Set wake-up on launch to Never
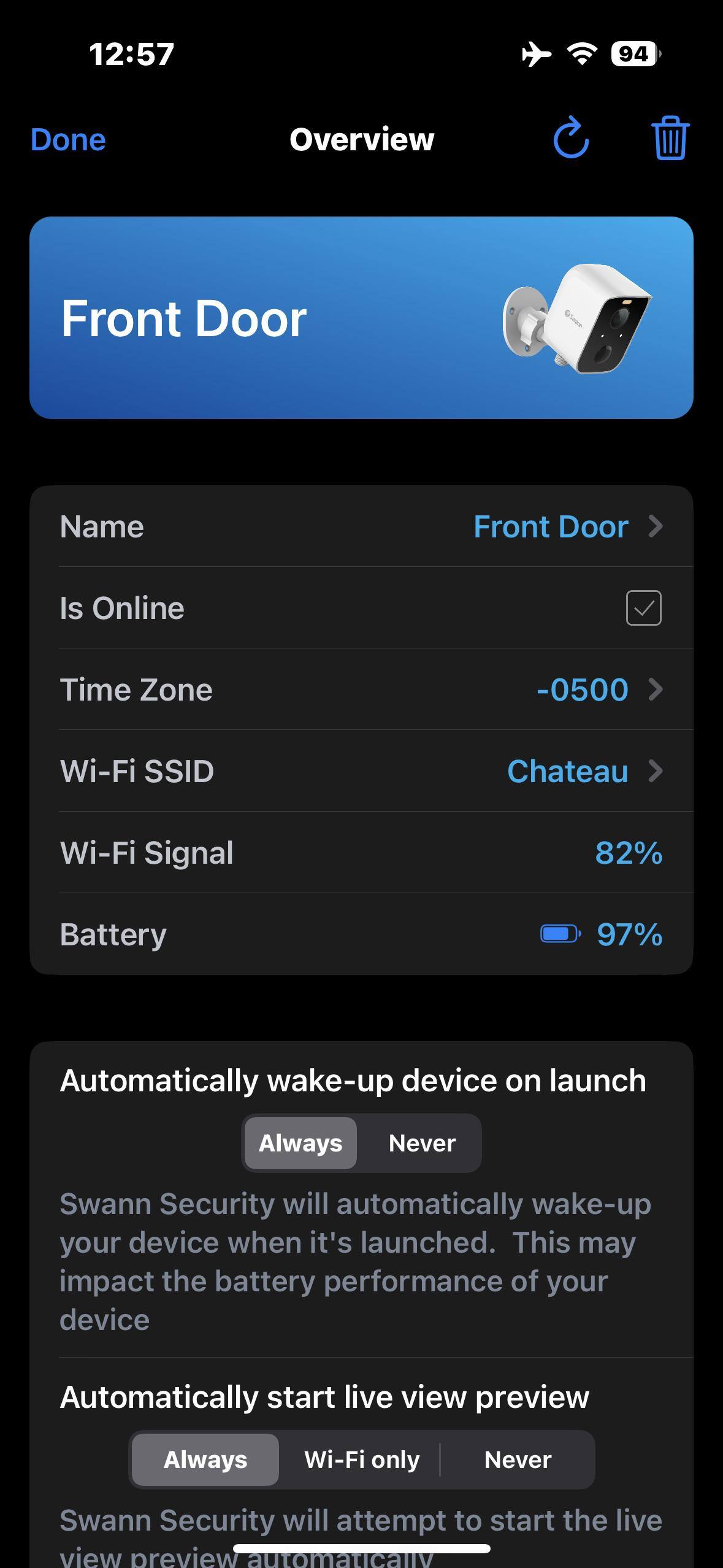Screen dimensions: 723x1568 (x=422, y=1143)
